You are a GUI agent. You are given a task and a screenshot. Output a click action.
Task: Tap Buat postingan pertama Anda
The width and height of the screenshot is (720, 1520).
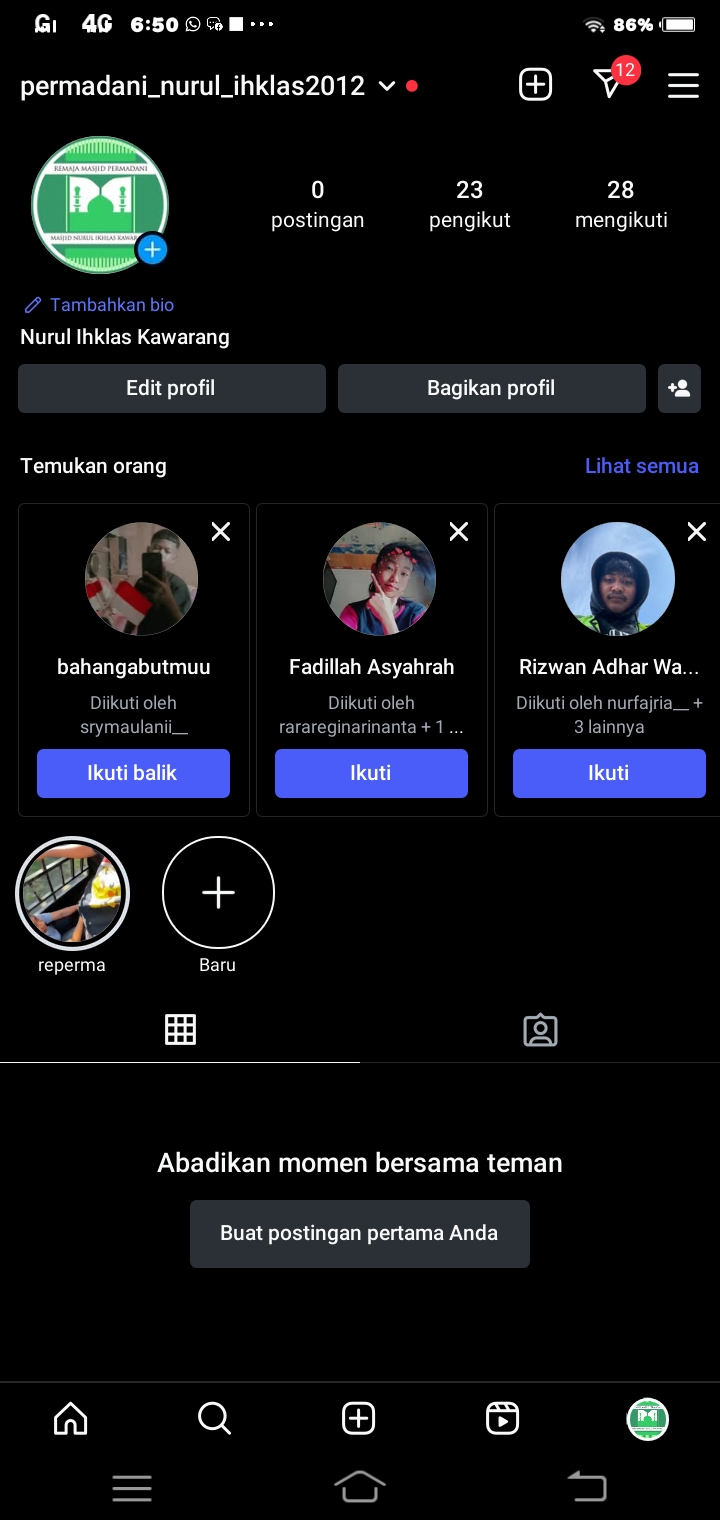click(x=359, y=1233)
